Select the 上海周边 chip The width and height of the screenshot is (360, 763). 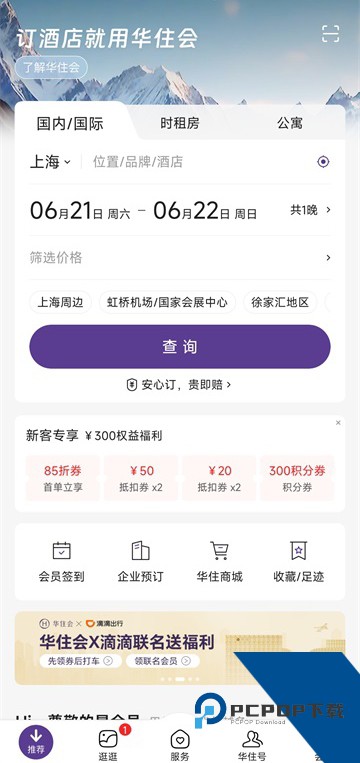[60, 302]
